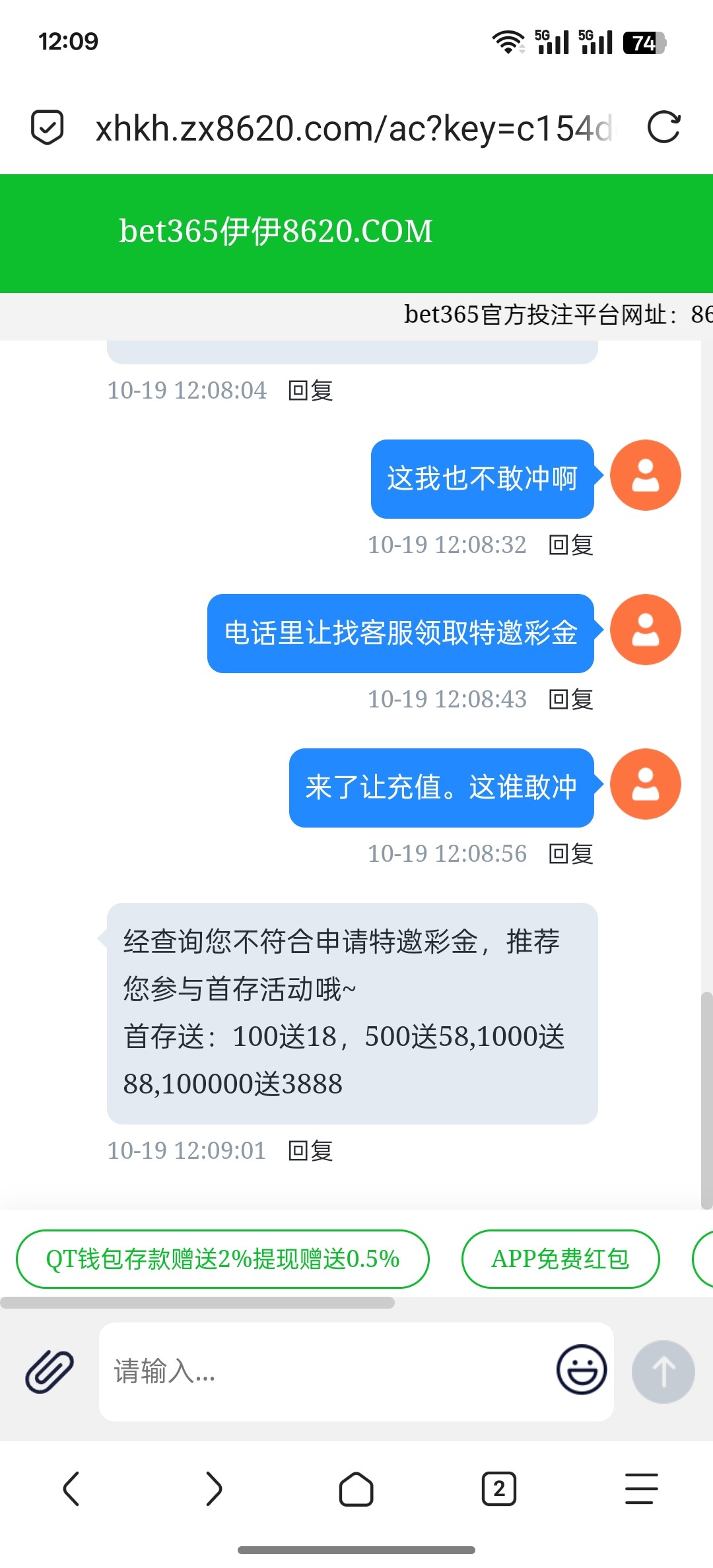The width and height of the screenshot is (713, 1568).
Task: Open the browser security shield icon
Action: [48, 127]
